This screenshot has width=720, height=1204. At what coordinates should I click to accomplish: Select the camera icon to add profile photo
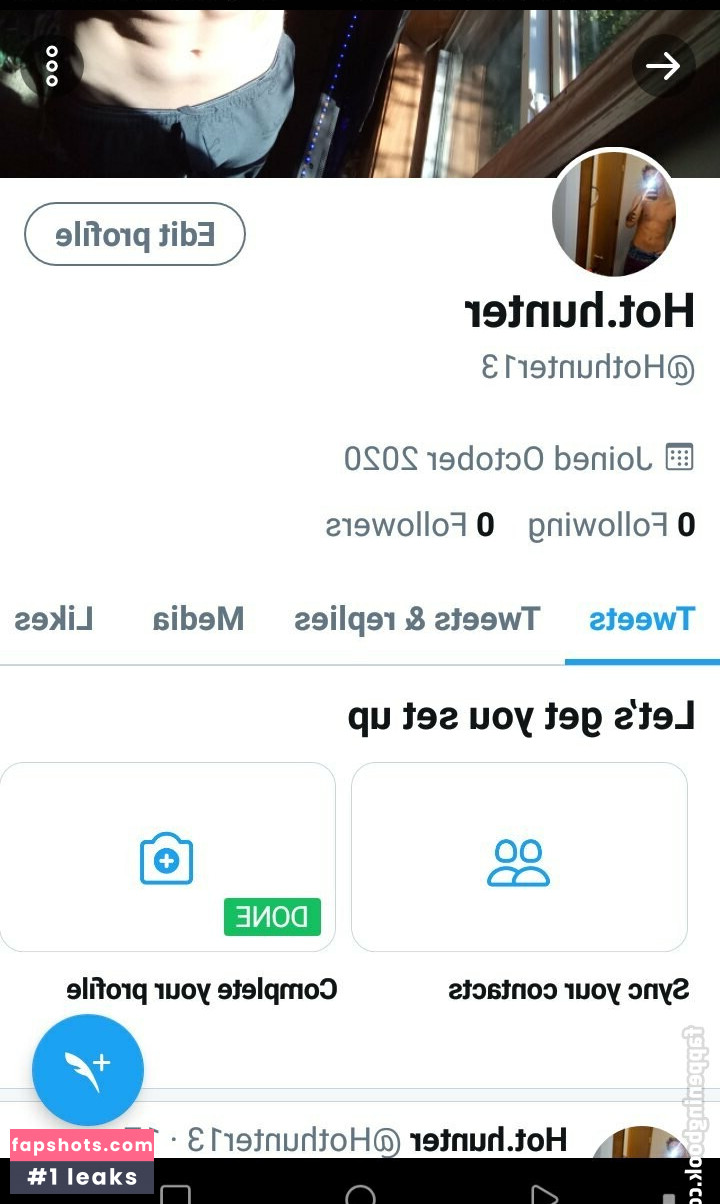[x=167, y=857]
